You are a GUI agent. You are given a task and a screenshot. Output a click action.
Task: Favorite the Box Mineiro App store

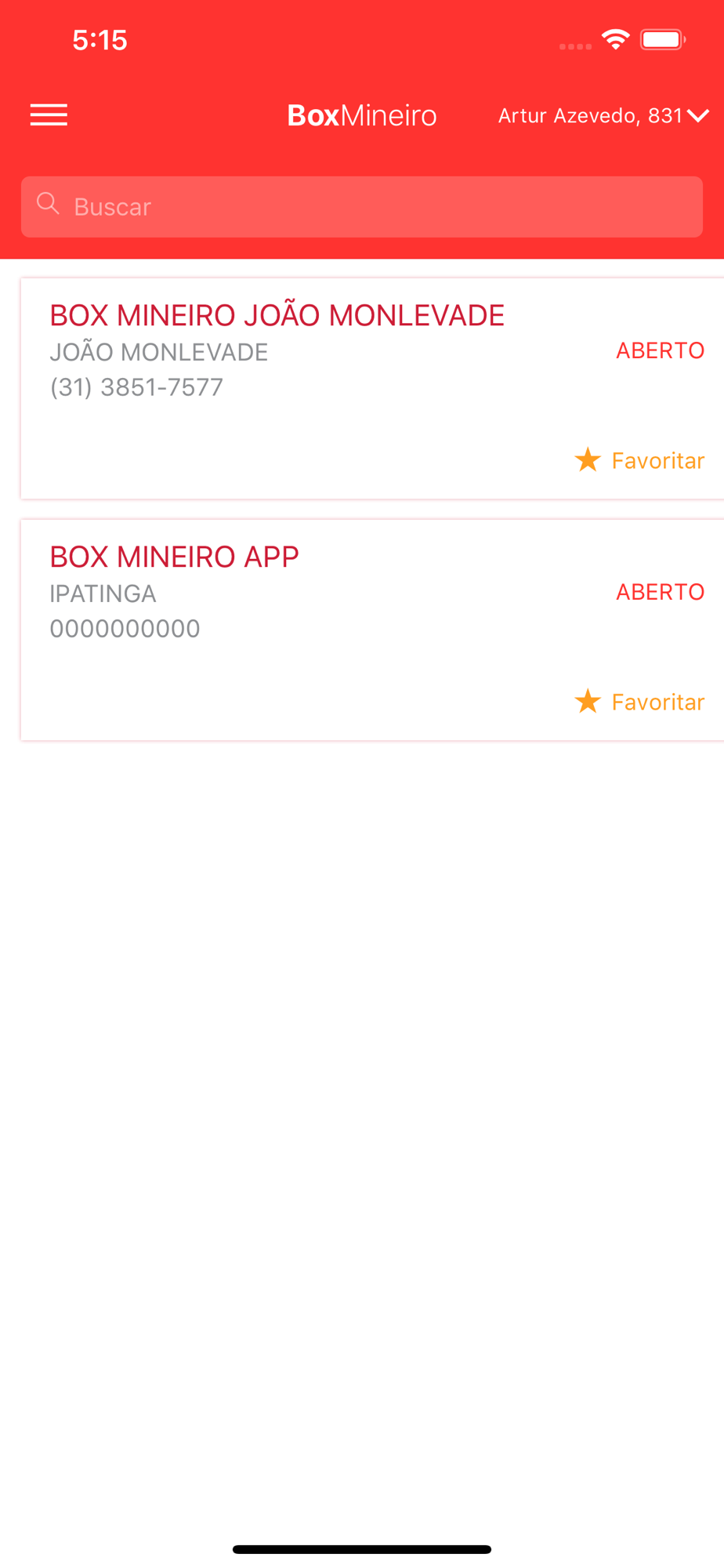[x=639, y=702]
